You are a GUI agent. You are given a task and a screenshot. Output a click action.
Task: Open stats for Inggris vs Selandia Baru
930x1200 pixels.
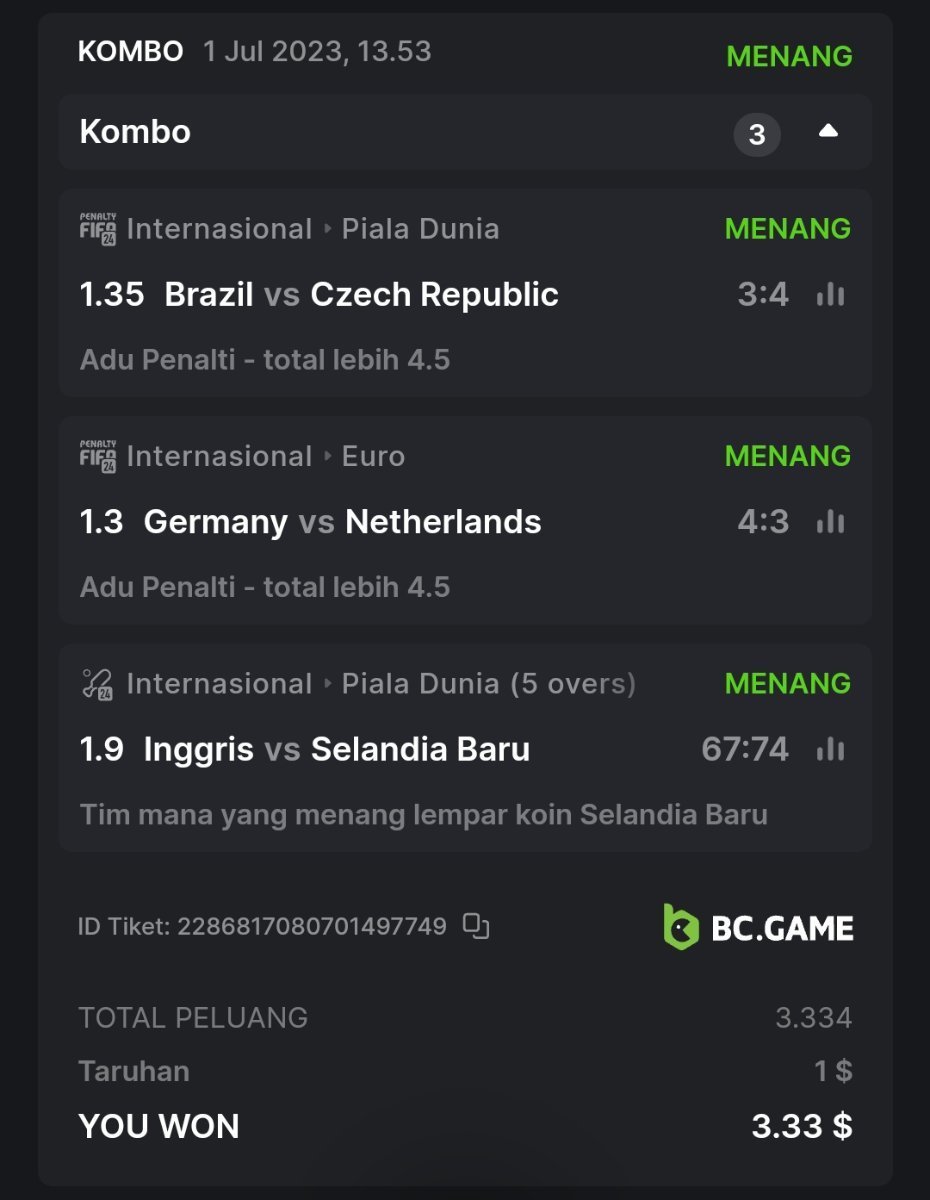point(830,749)
